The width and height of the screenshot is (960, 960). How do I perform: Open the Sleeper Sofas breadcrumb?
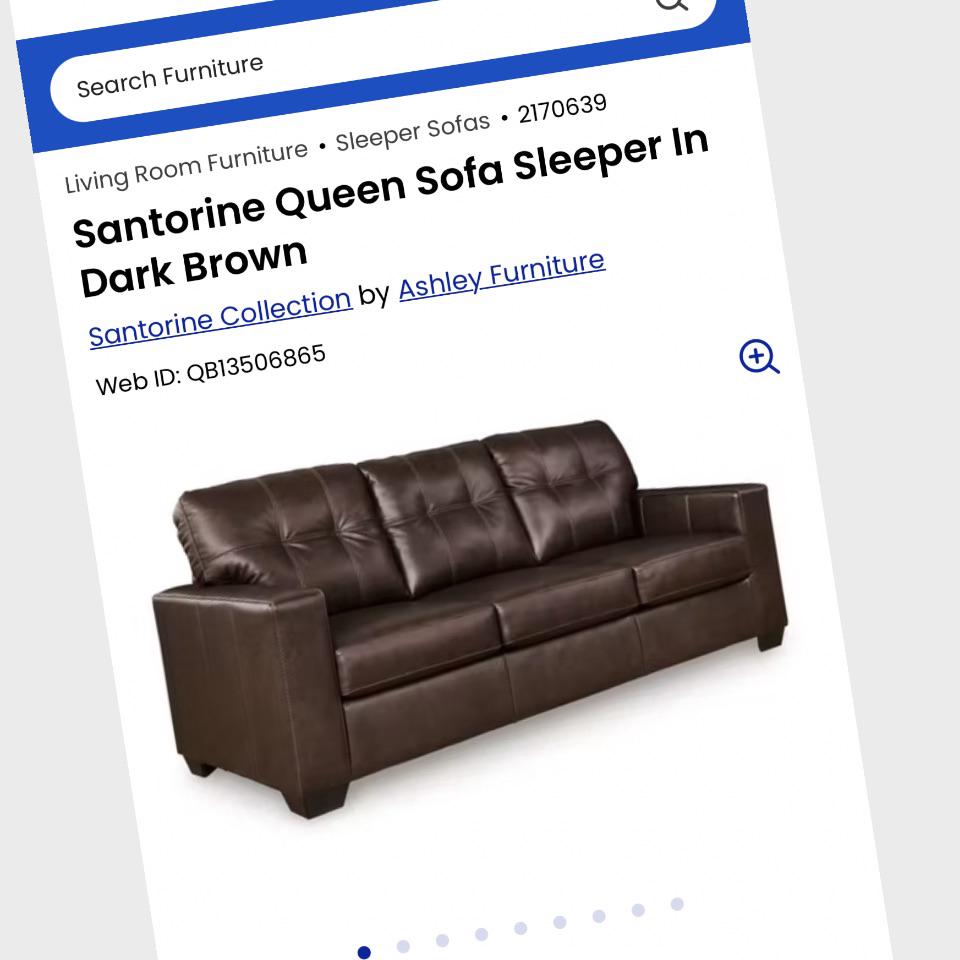pyautogui.click(x=412, y=132)
